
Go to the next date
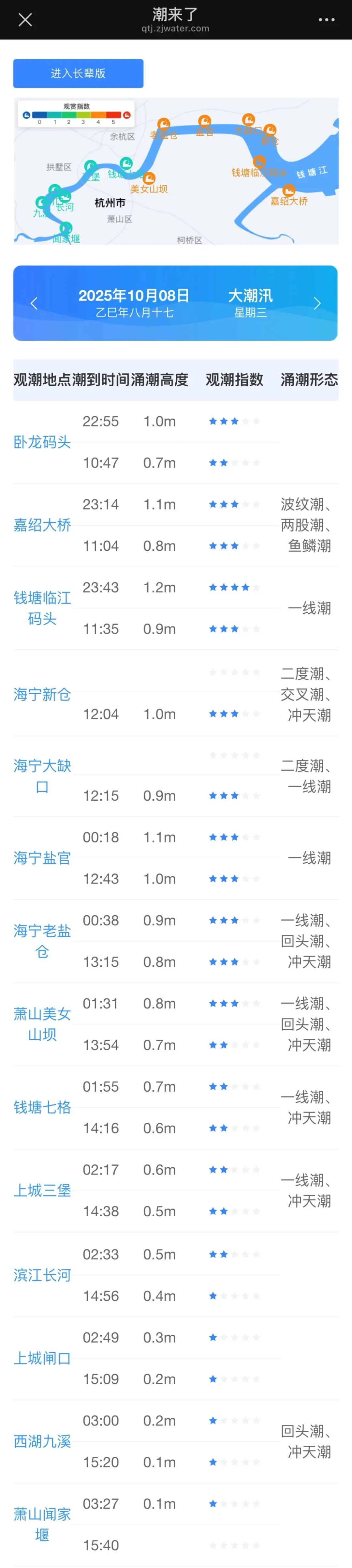coord(317,303)
